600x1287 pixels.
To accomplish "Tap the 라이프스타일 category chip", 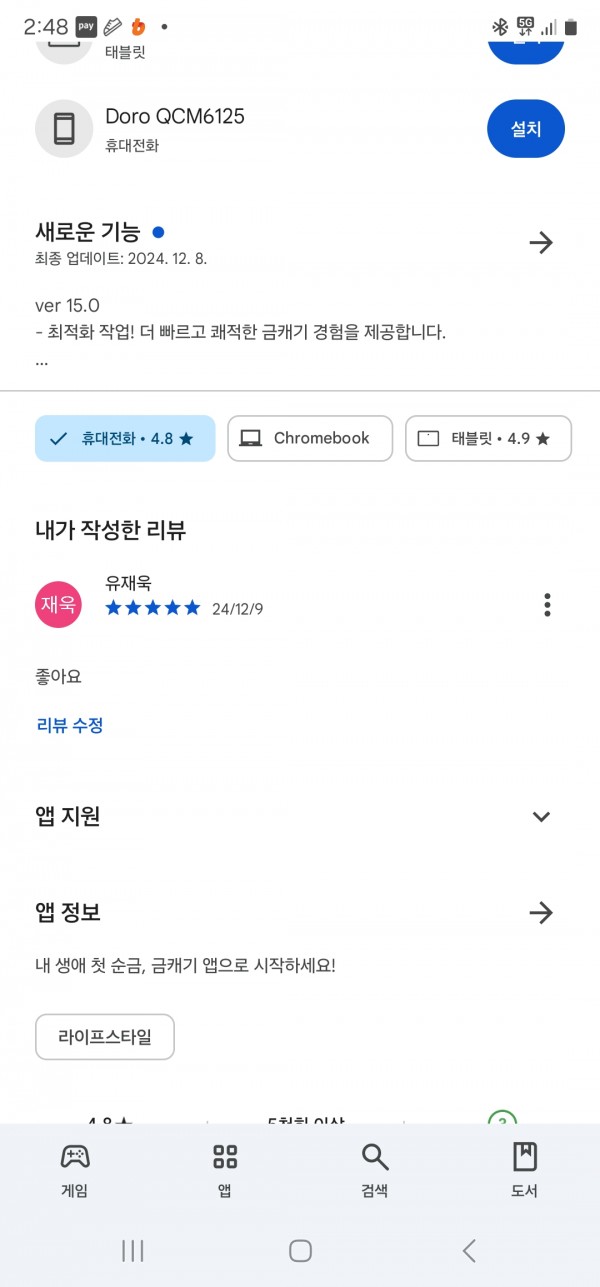I will (x=105, y=1037).
